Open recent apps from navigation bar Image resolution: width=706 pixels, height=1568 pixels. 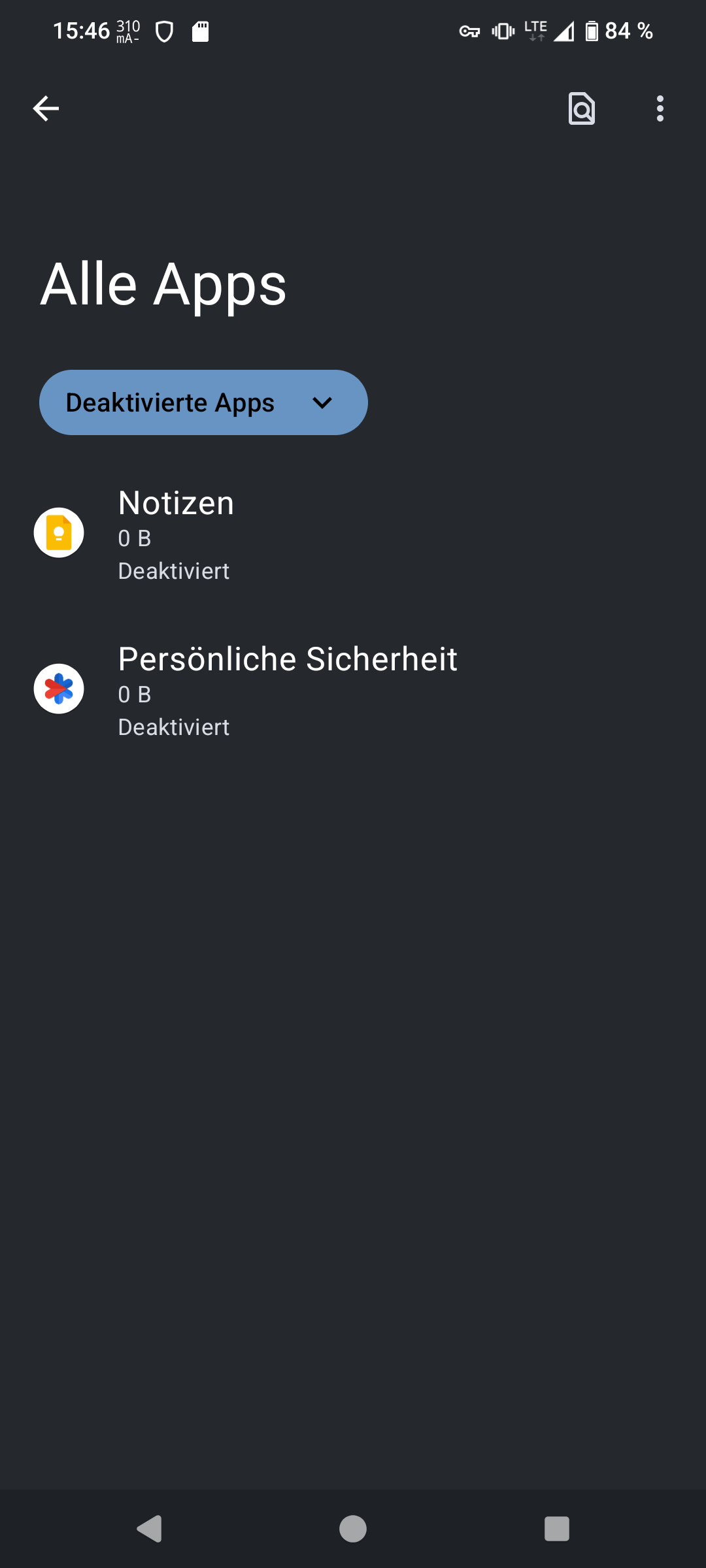[x=556, y=1529]
